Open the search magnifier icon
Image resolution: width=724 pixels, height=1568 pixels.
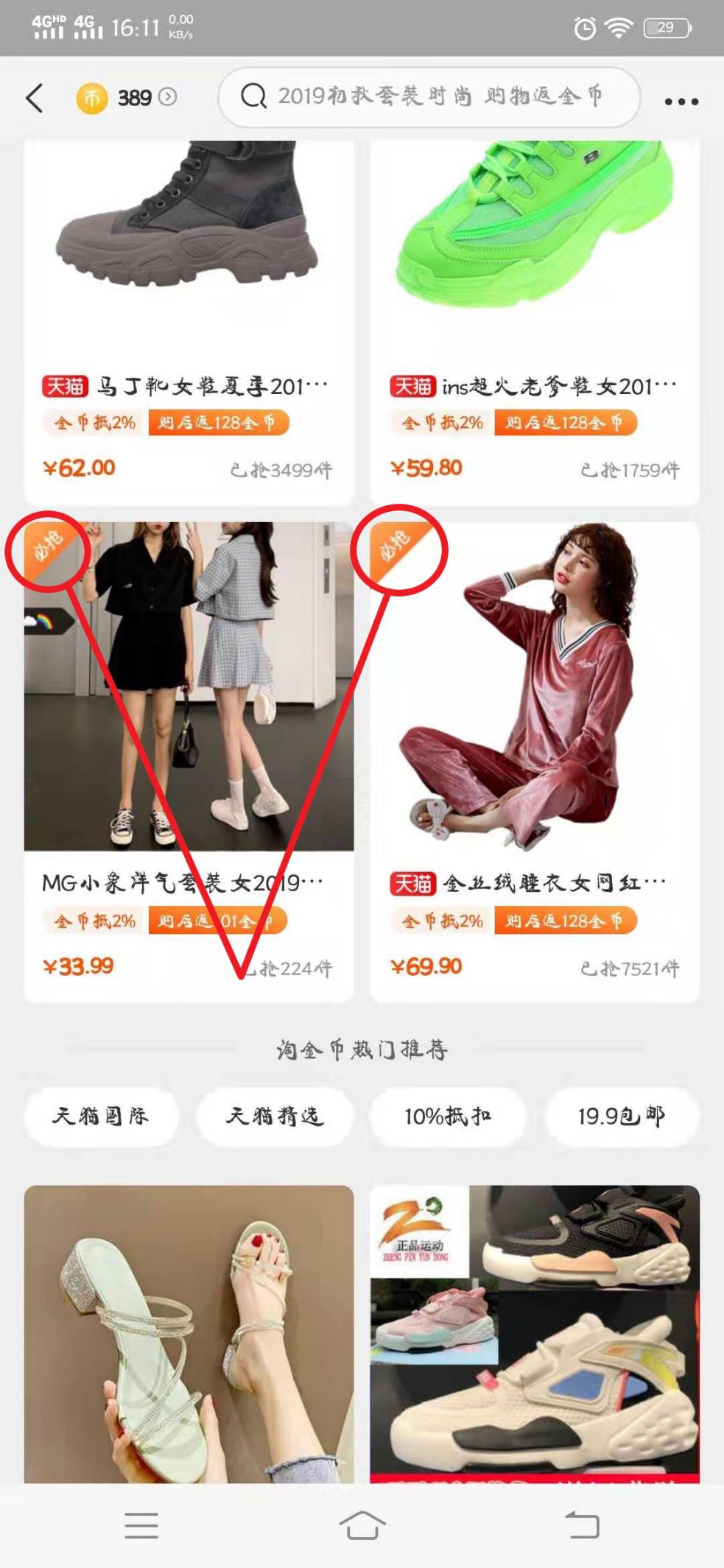click(253, 96)
